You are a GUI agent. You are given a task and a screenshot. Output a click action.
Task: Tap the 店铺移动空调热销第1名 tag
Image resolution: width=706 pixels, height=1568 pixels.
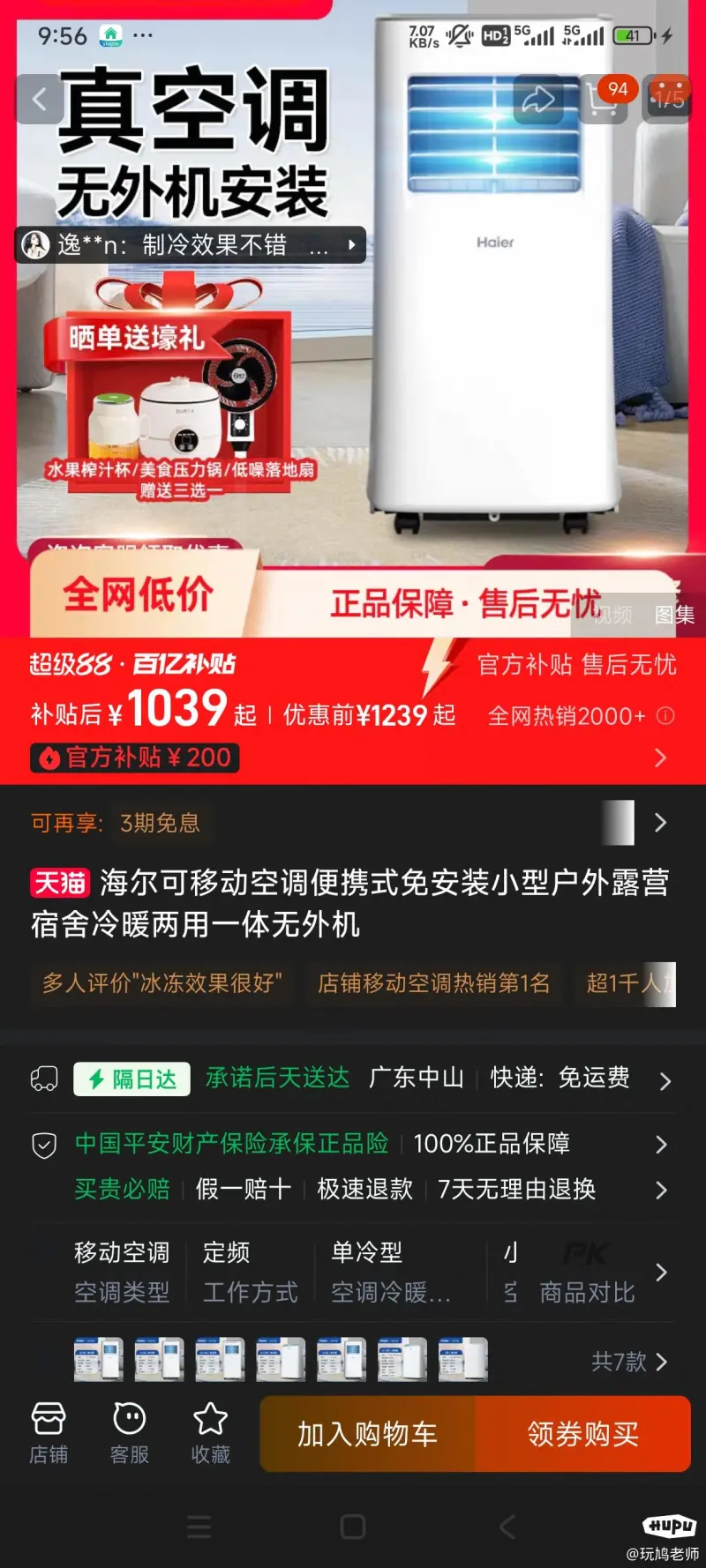433,982
